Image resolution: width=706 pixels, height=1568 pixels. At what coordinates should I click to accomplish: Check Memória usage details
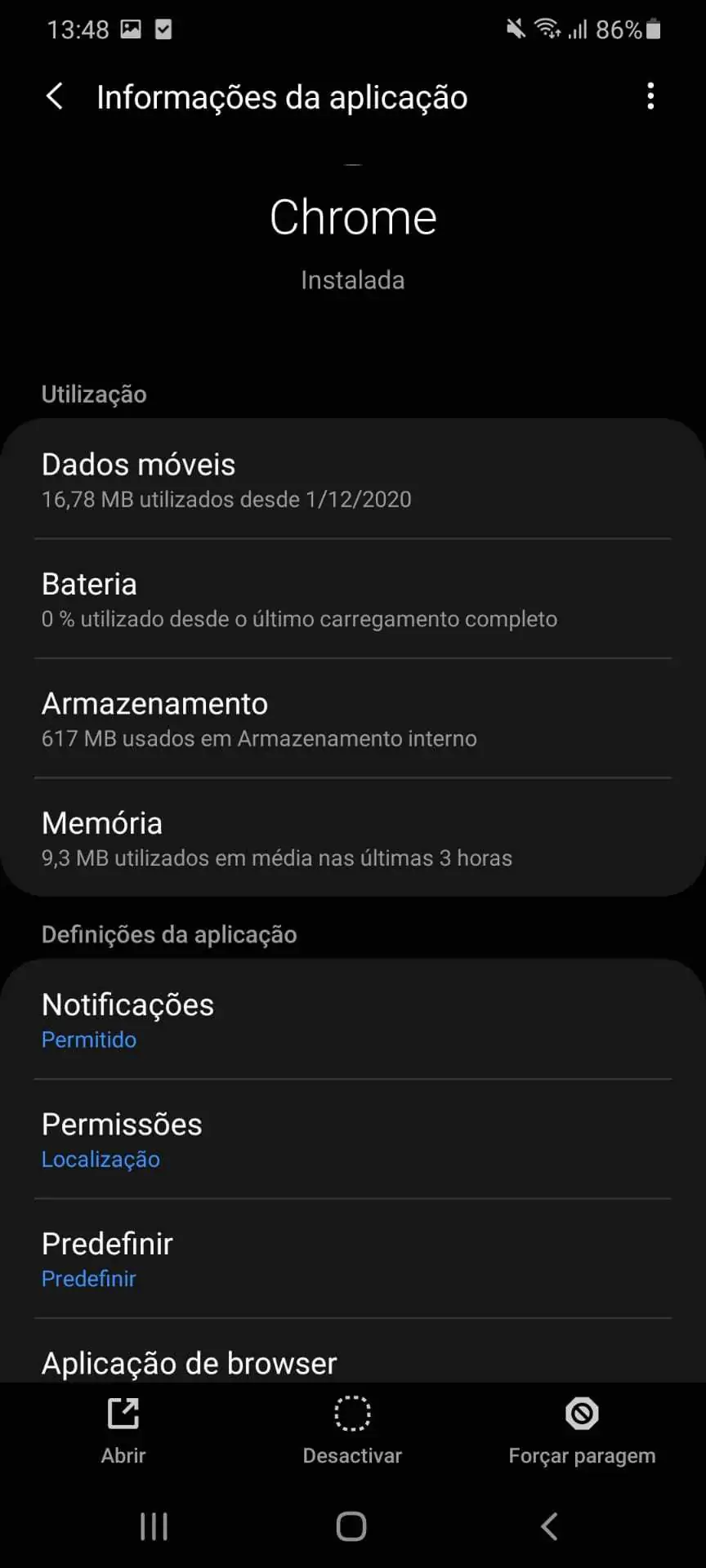pyautogui.click(x=352, y=838)
